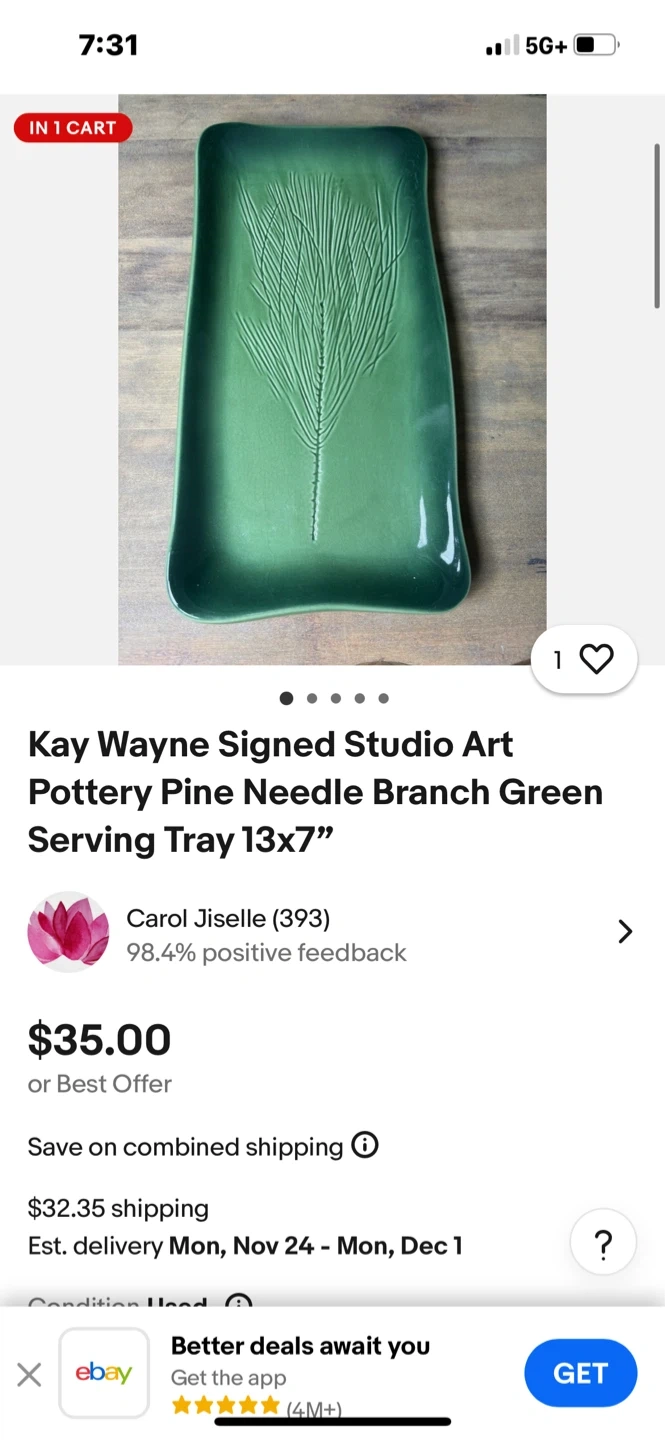The width and height of the screenshot is (665, 1440).
Task: Open the help question mark button
Action: 602,1245
